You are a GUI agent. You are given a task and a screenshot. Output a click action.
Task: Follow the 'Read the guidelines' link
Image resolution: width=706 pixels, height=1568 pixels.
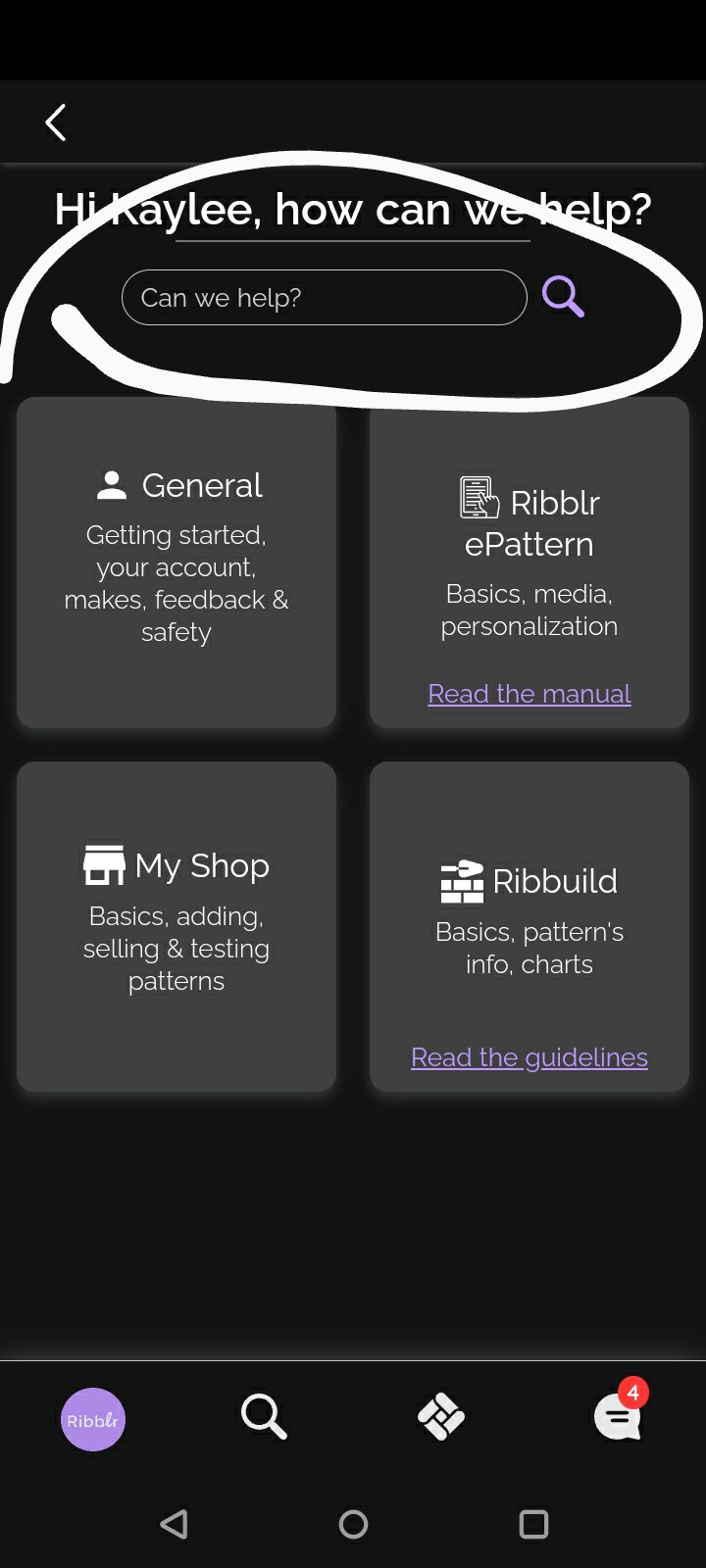tap(529, 1057)
